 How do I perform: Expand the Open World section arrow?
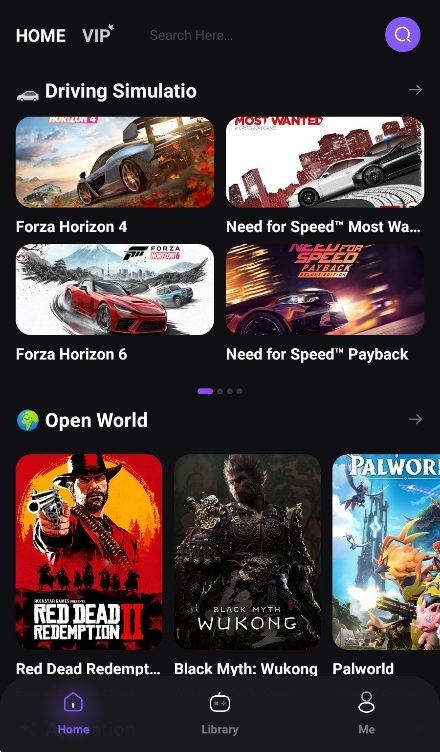coord(416,419)
